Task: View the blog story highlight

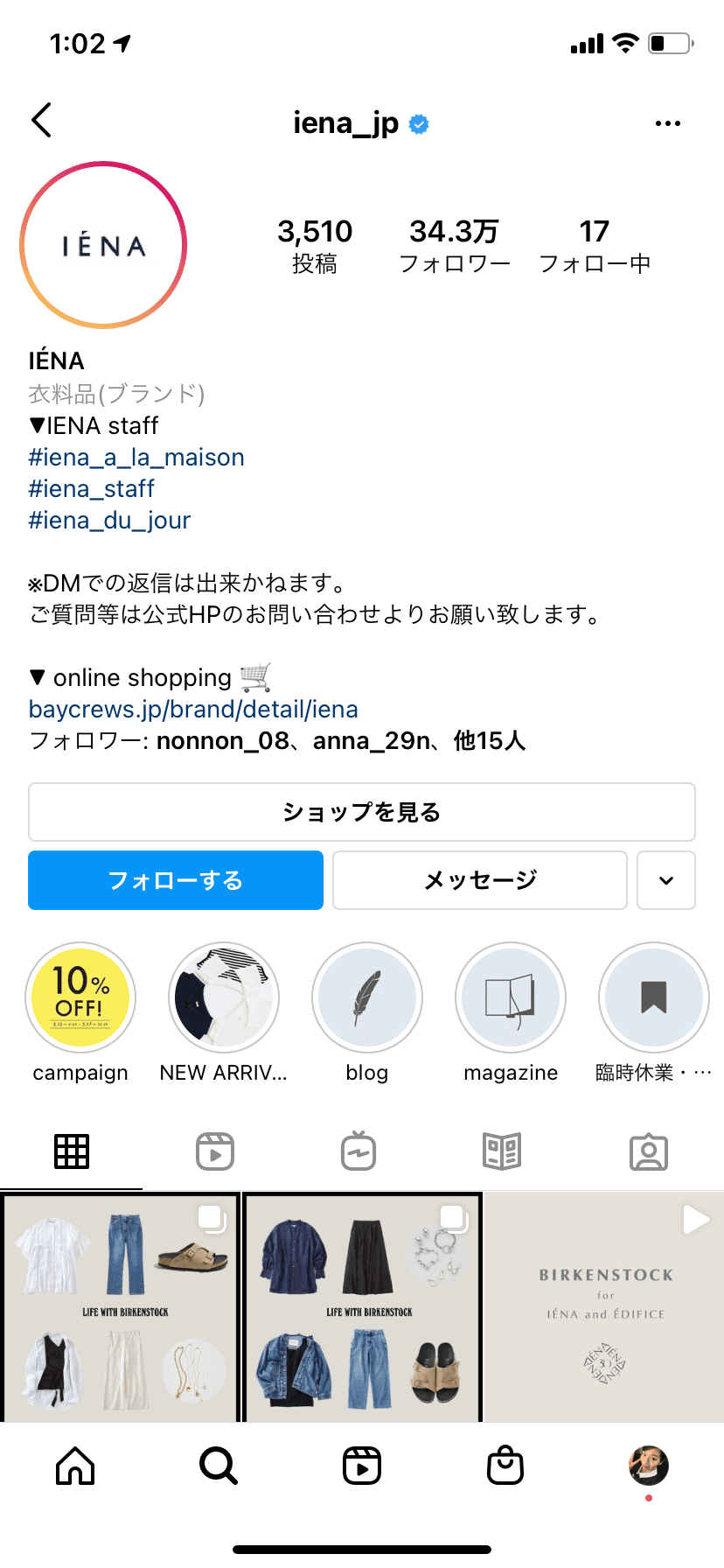Action: tap(367, 998)
